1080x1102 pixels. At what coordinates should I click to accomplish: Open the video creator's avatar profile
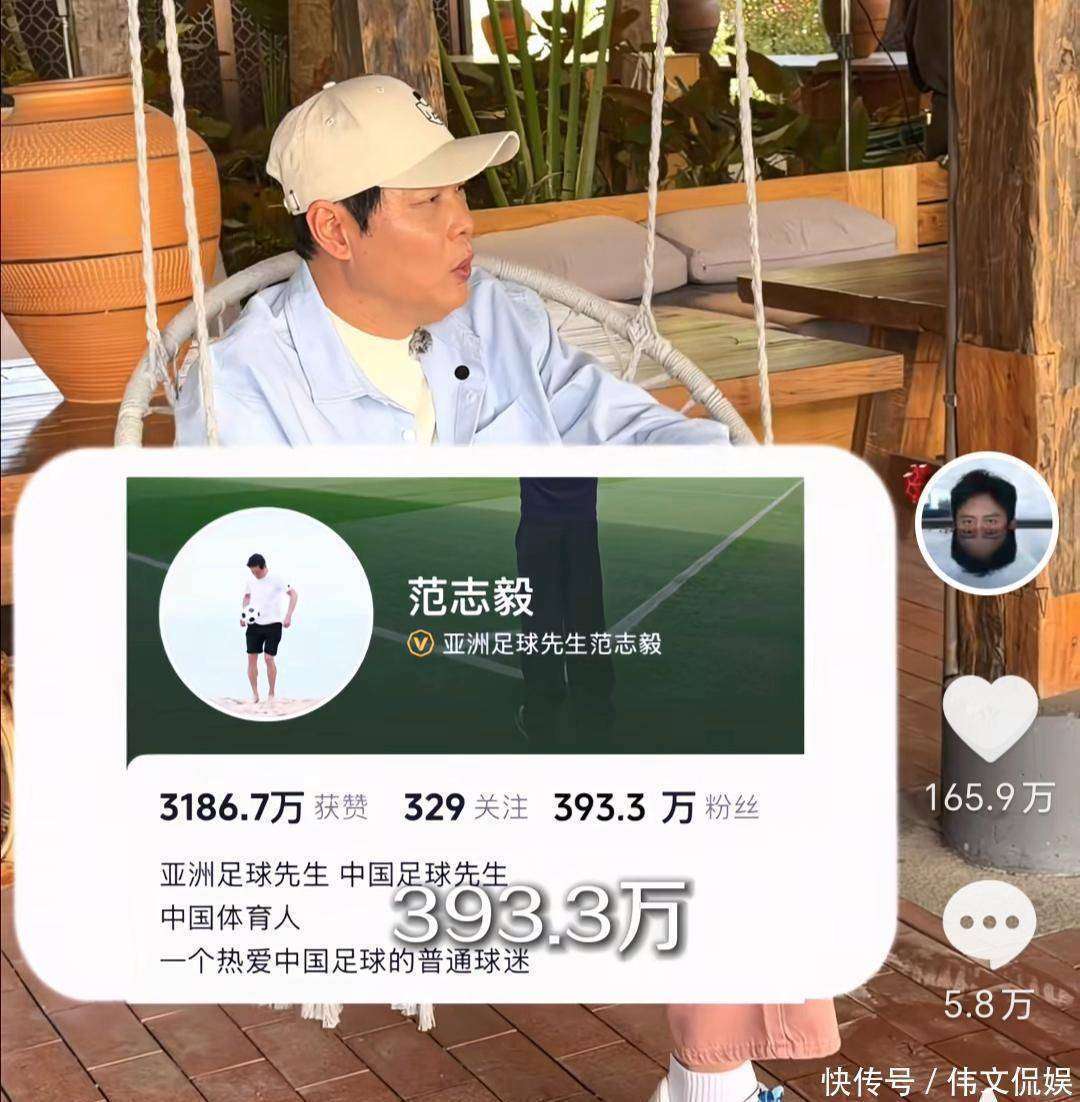pos(987,523)
